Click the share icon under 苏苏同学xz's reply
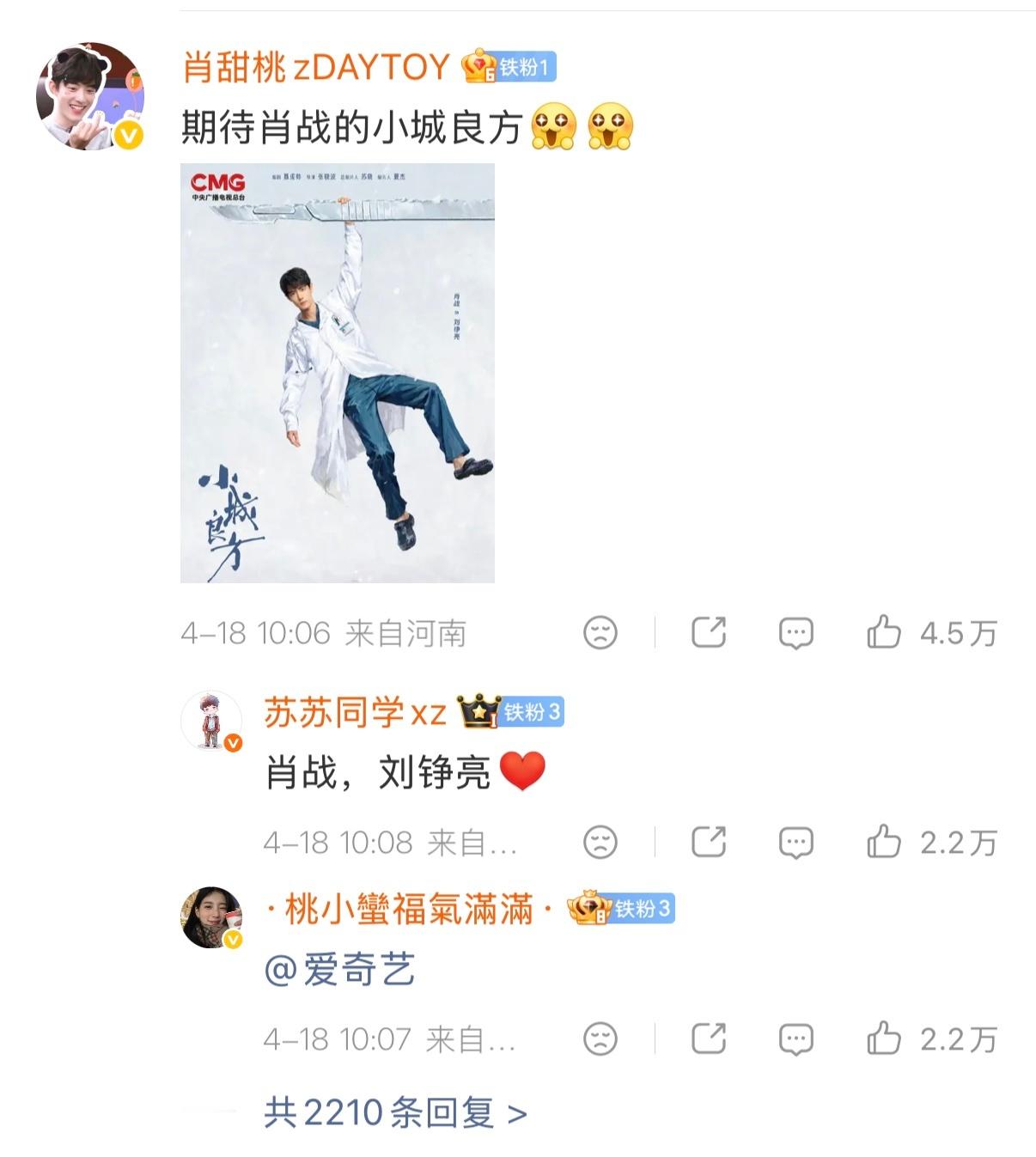Screen dimensions: 1036x1157 click(708, 842)
